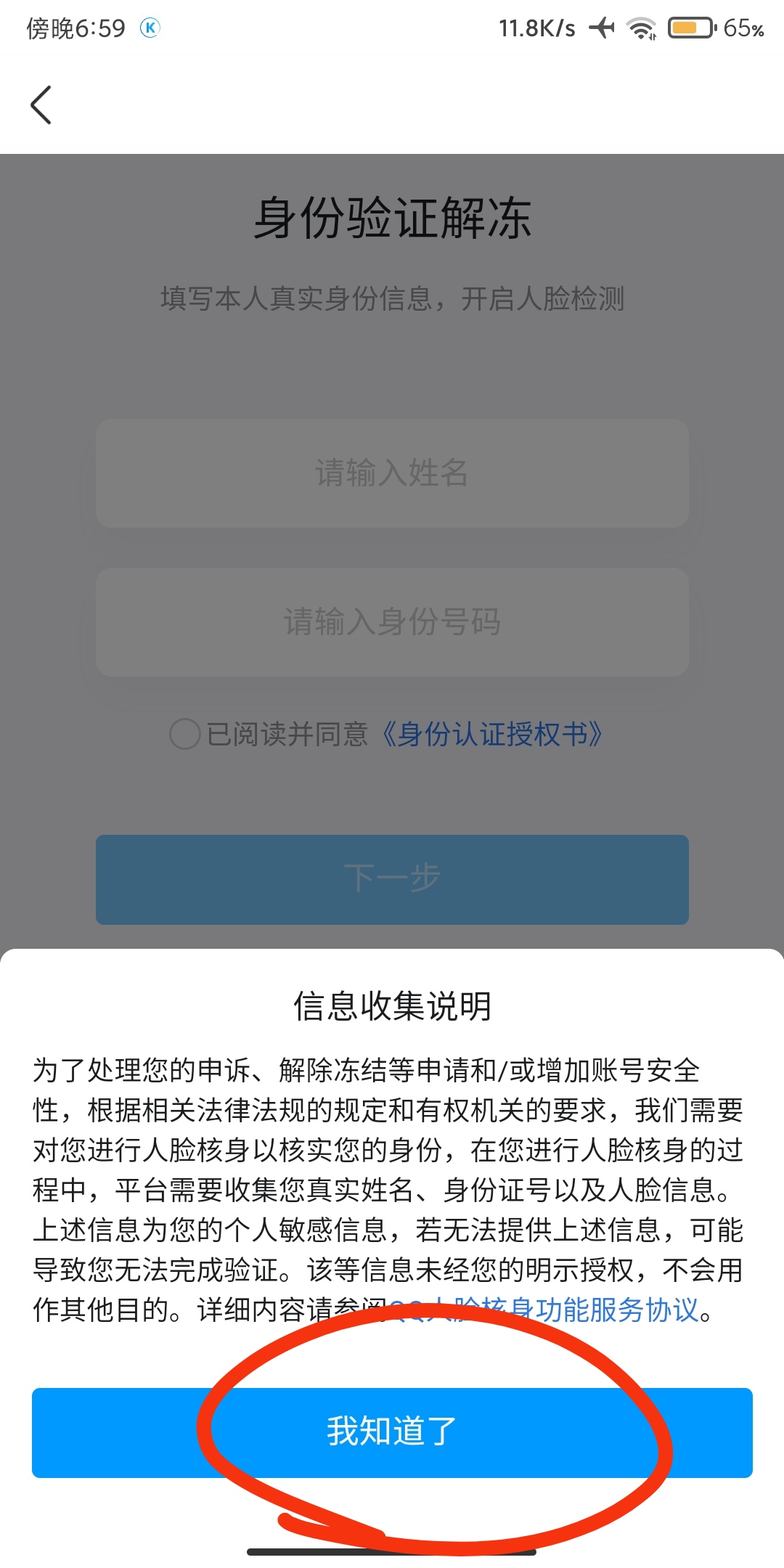
Task: Tap the 我知道了 button
Action: (x=392, y=1432)
